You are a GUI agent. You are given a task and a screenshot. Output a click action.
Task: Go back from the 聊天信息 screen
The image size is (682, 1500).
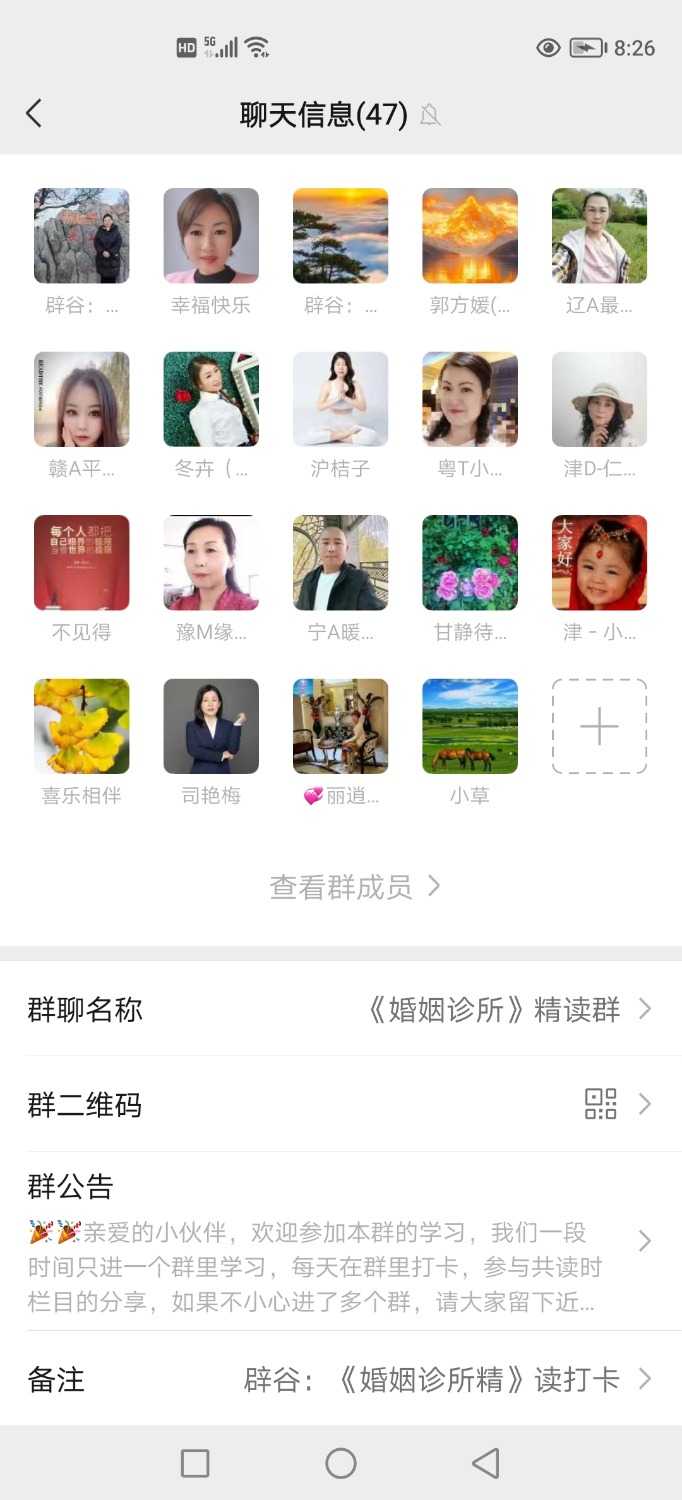[34, 114]
